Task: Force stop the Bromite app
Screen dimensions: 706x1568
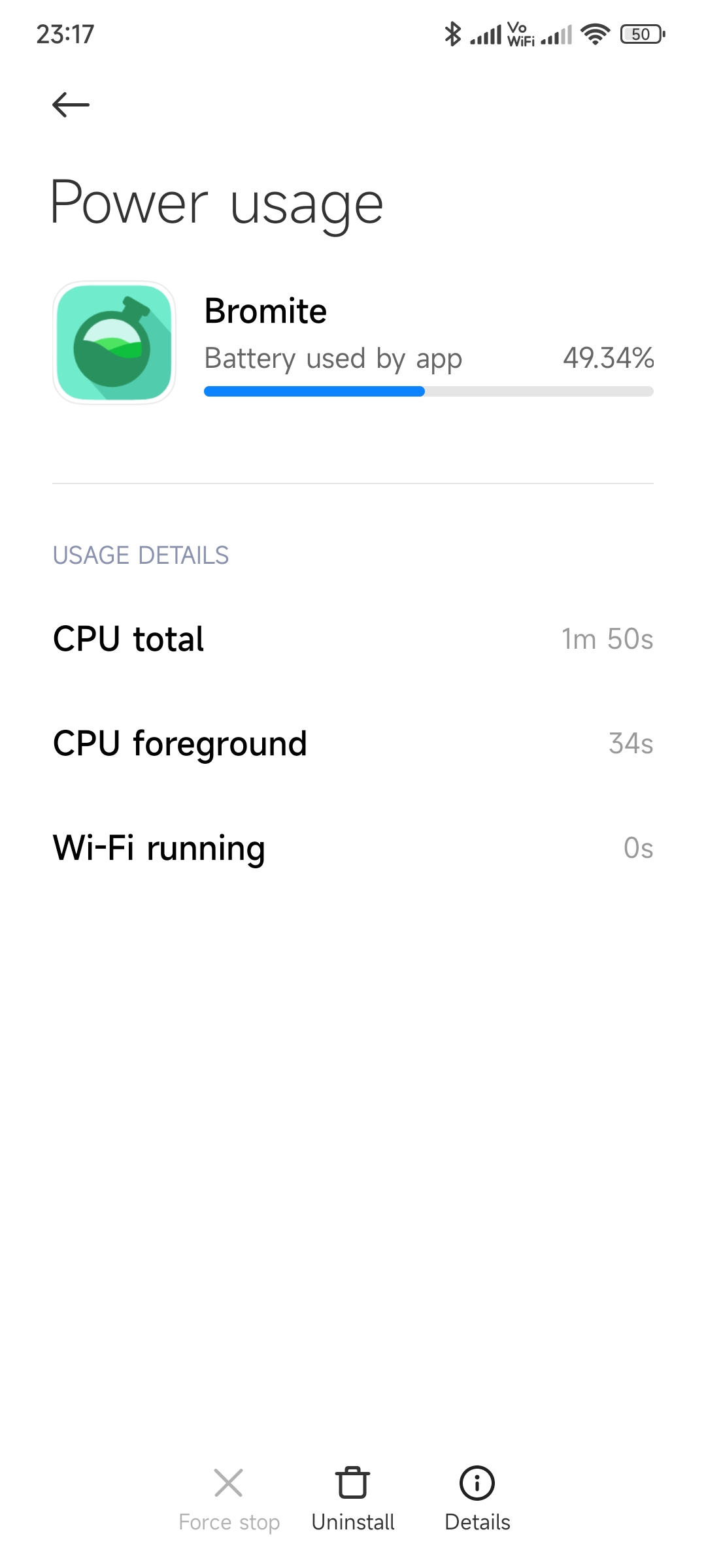Action: click(229, 1499)
